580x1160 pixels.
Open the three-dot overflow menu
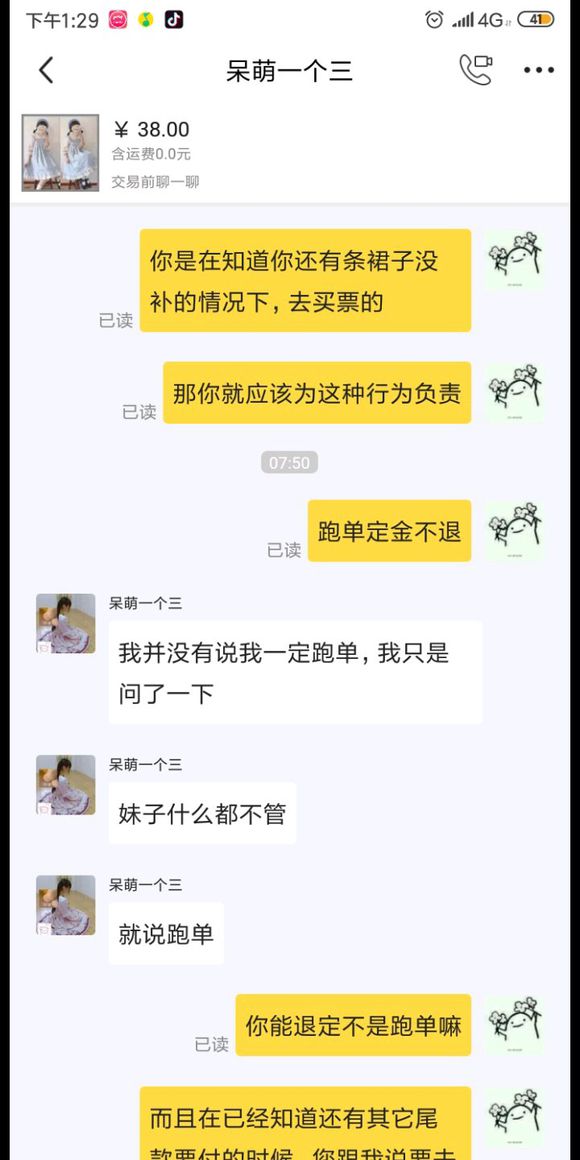[539, 70]
